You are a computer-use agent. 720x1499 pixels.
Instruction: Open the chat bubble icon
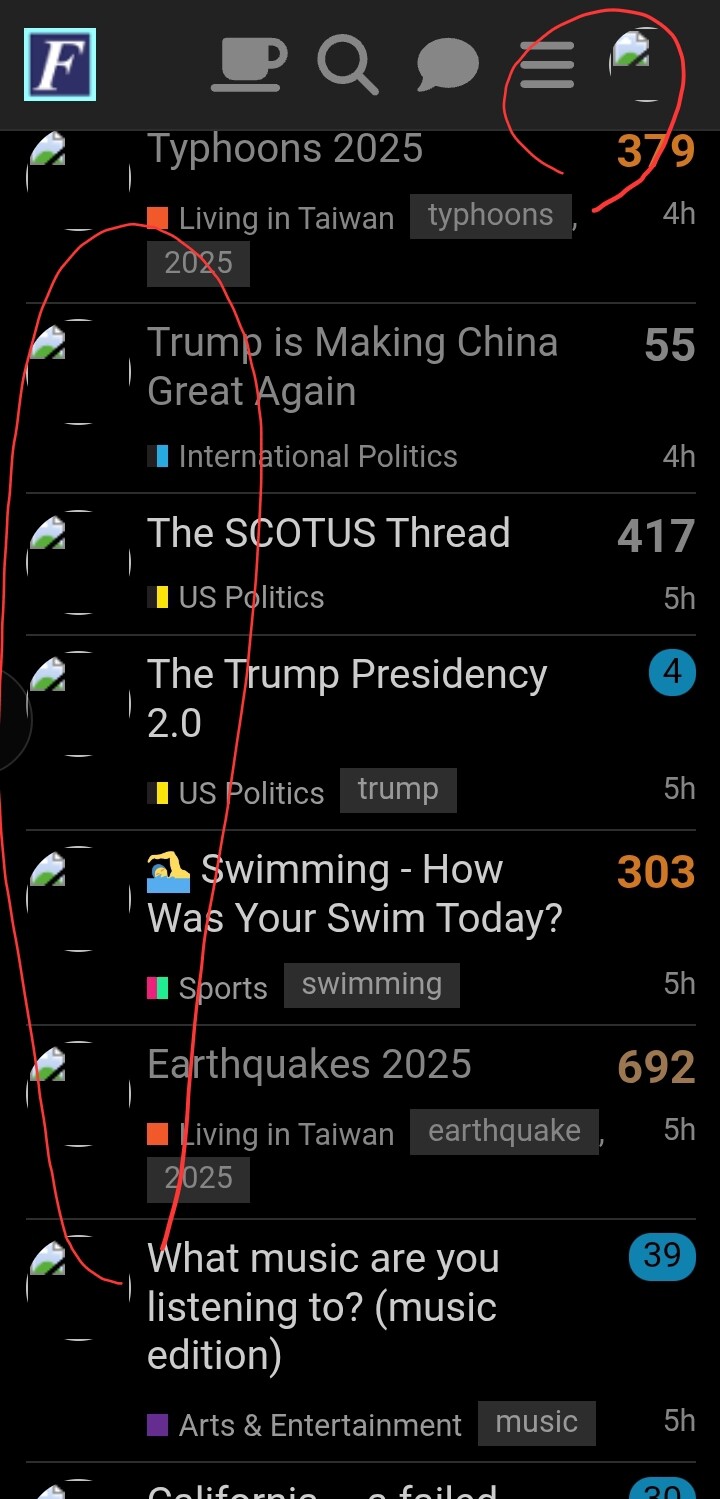tap(447, 65)
